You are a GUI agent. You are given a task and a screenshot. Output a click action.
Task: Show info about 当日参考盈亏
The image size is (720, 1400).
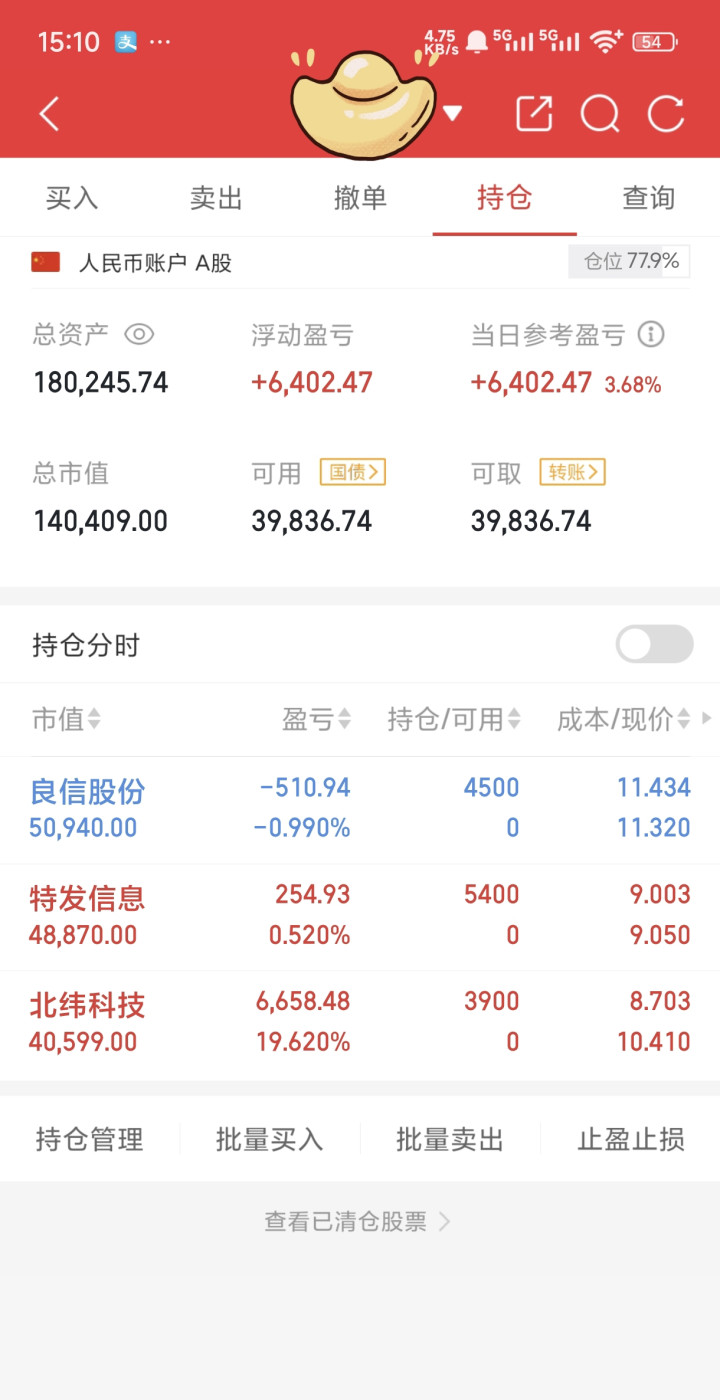(651, 334)
